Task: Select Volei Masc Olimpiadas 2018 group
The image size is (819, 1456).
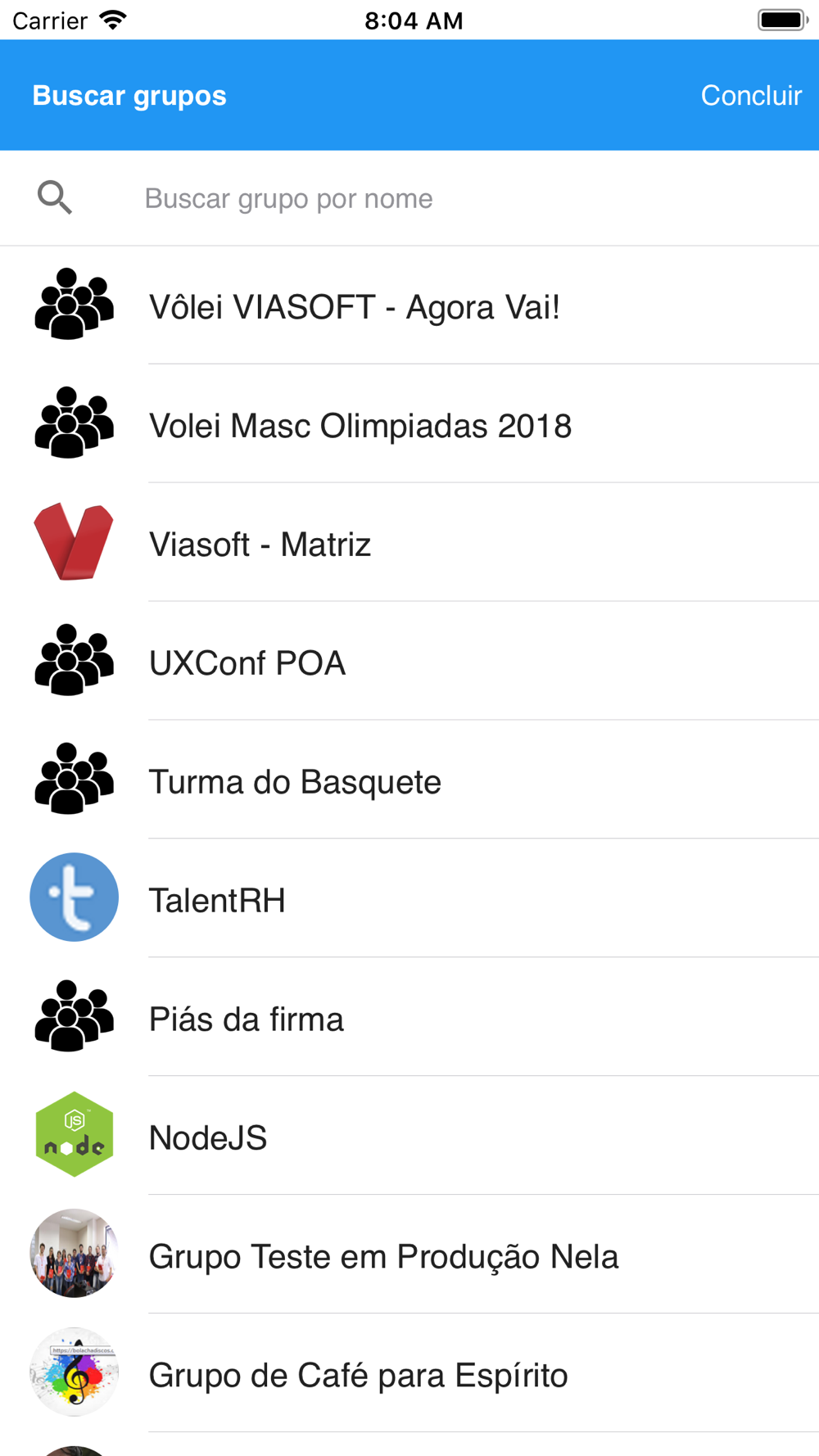Action: [x=409, y=424]
